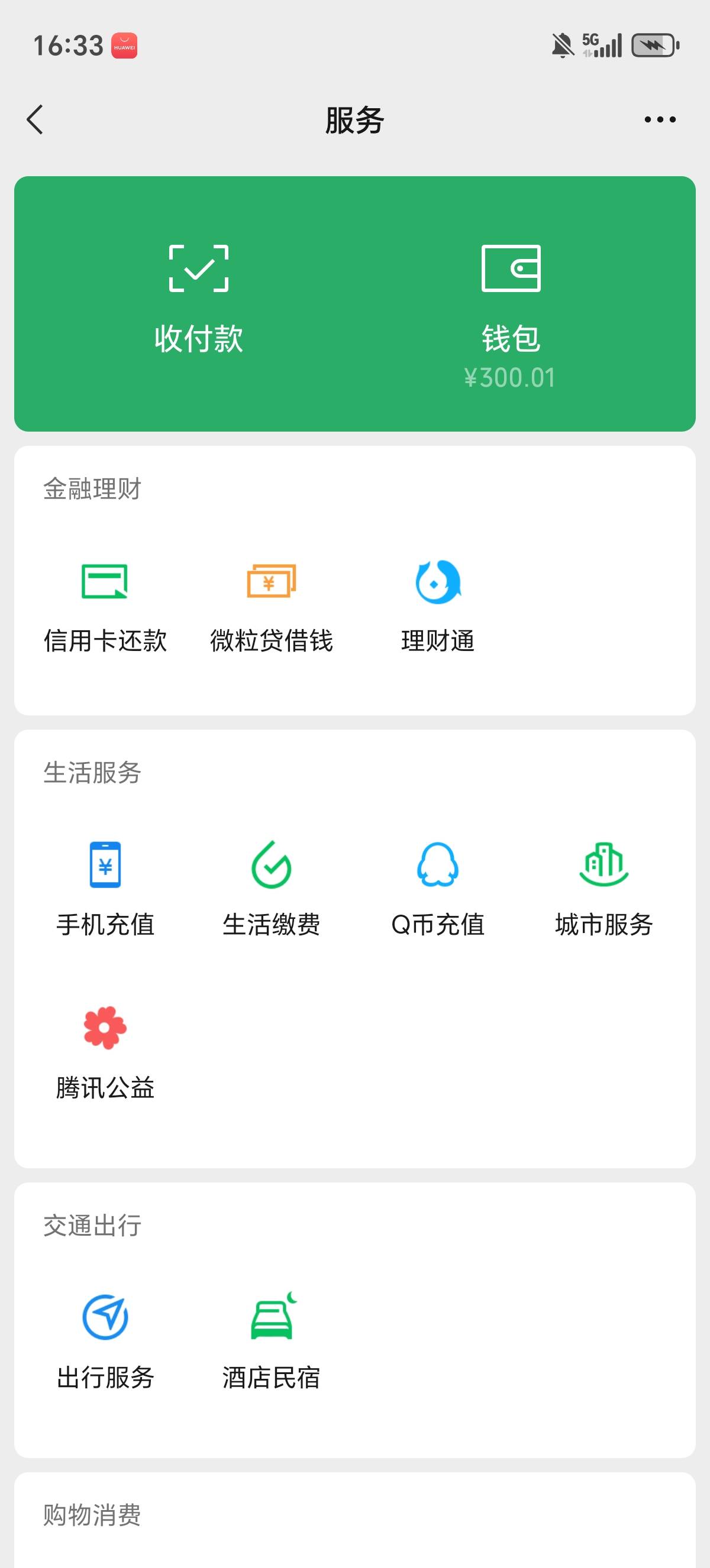Go back from the 服务 page
The image size is (710, 1568).
coord(35,119)
